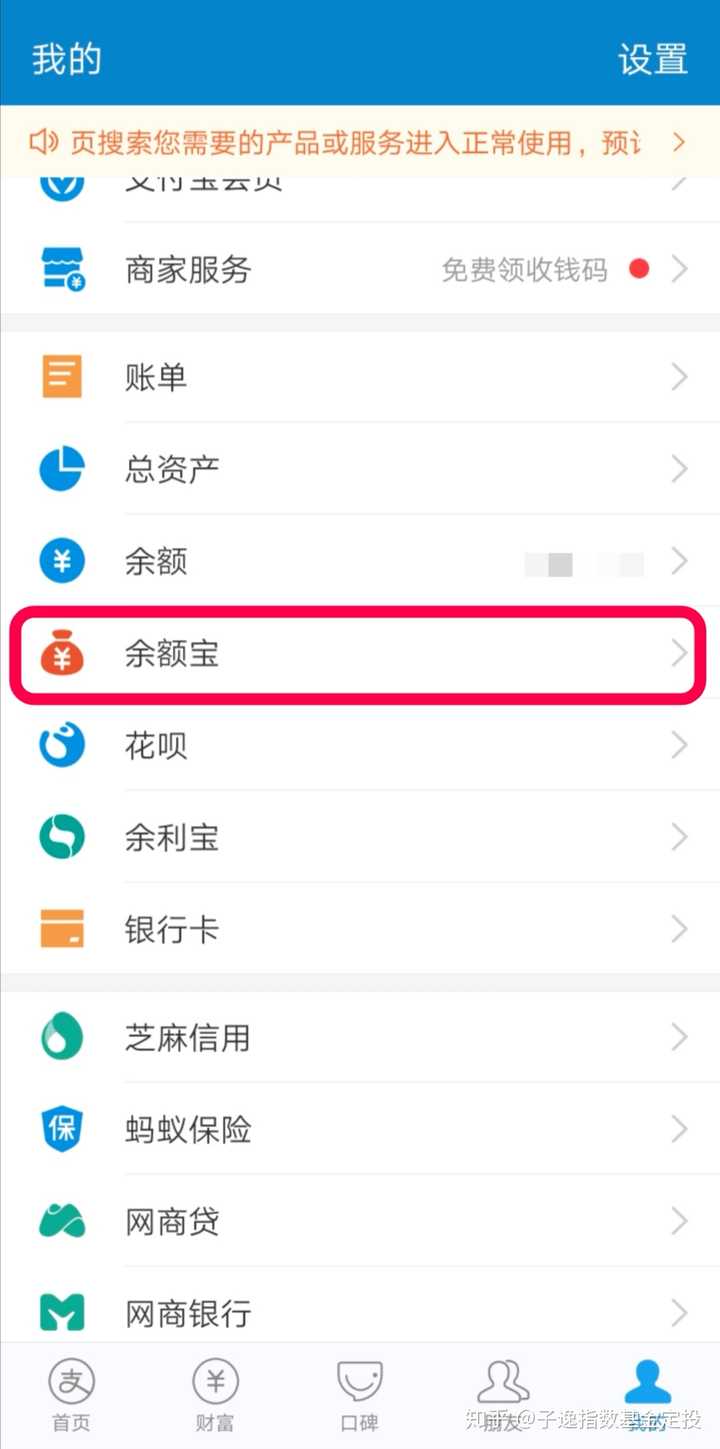Switch to the 口碑 tab
Viewport: 720px width, 1449px height.
pyautogui.click(x=360, y=1396)
